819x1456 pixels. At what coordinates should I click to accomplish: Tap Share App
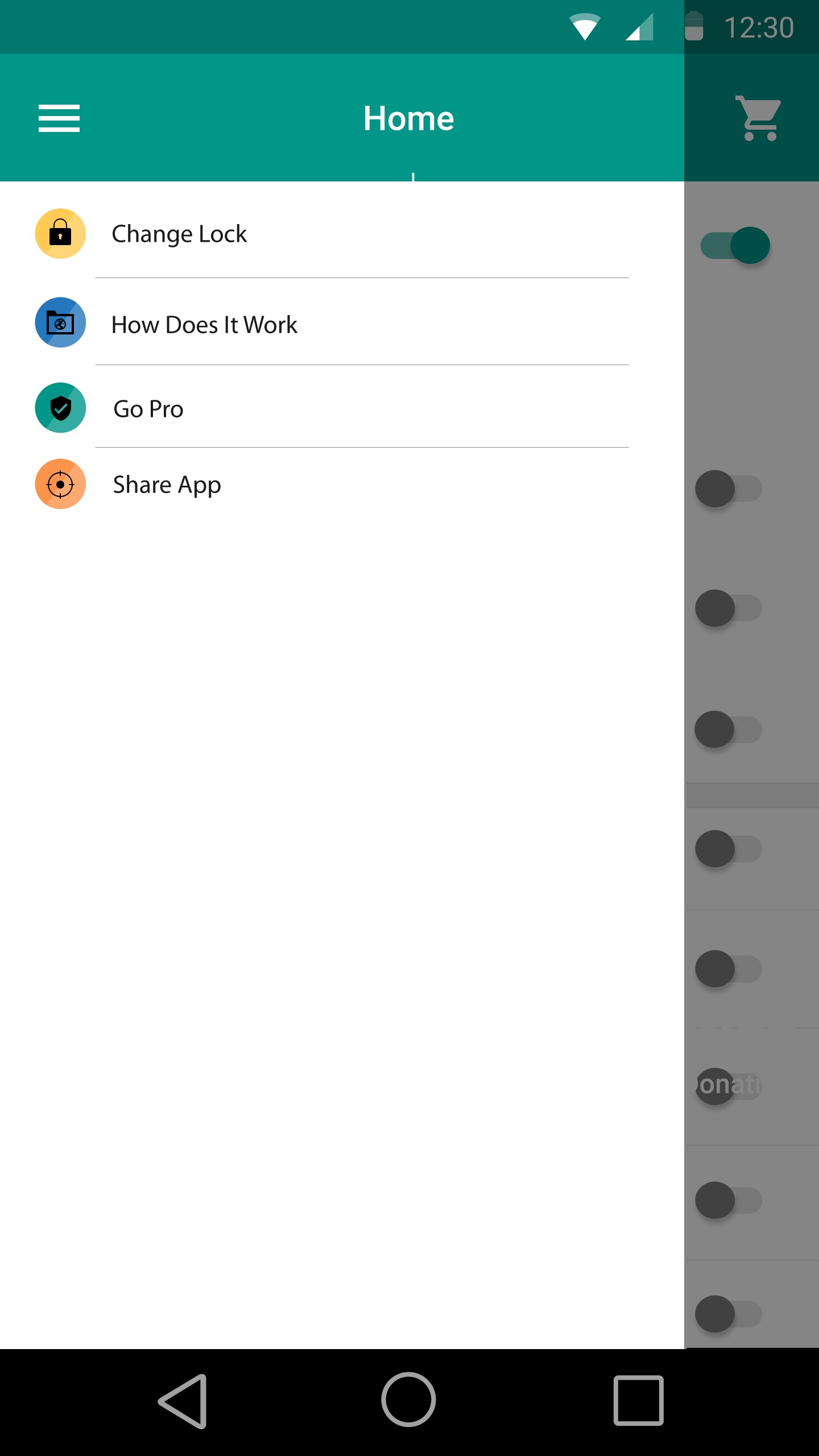(x=342, y=485)
